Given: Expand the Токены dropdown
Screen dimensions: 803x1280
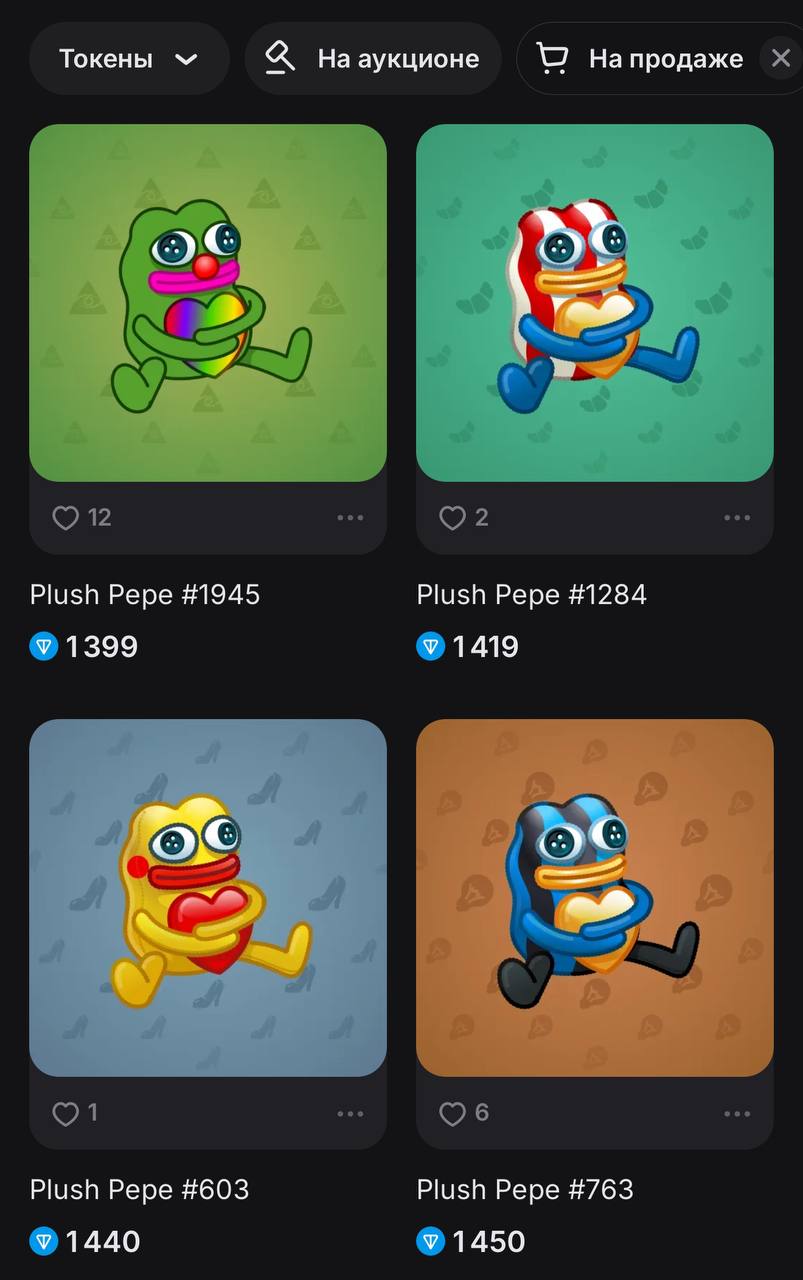Looking at the screenshot, I should point(128,59).
